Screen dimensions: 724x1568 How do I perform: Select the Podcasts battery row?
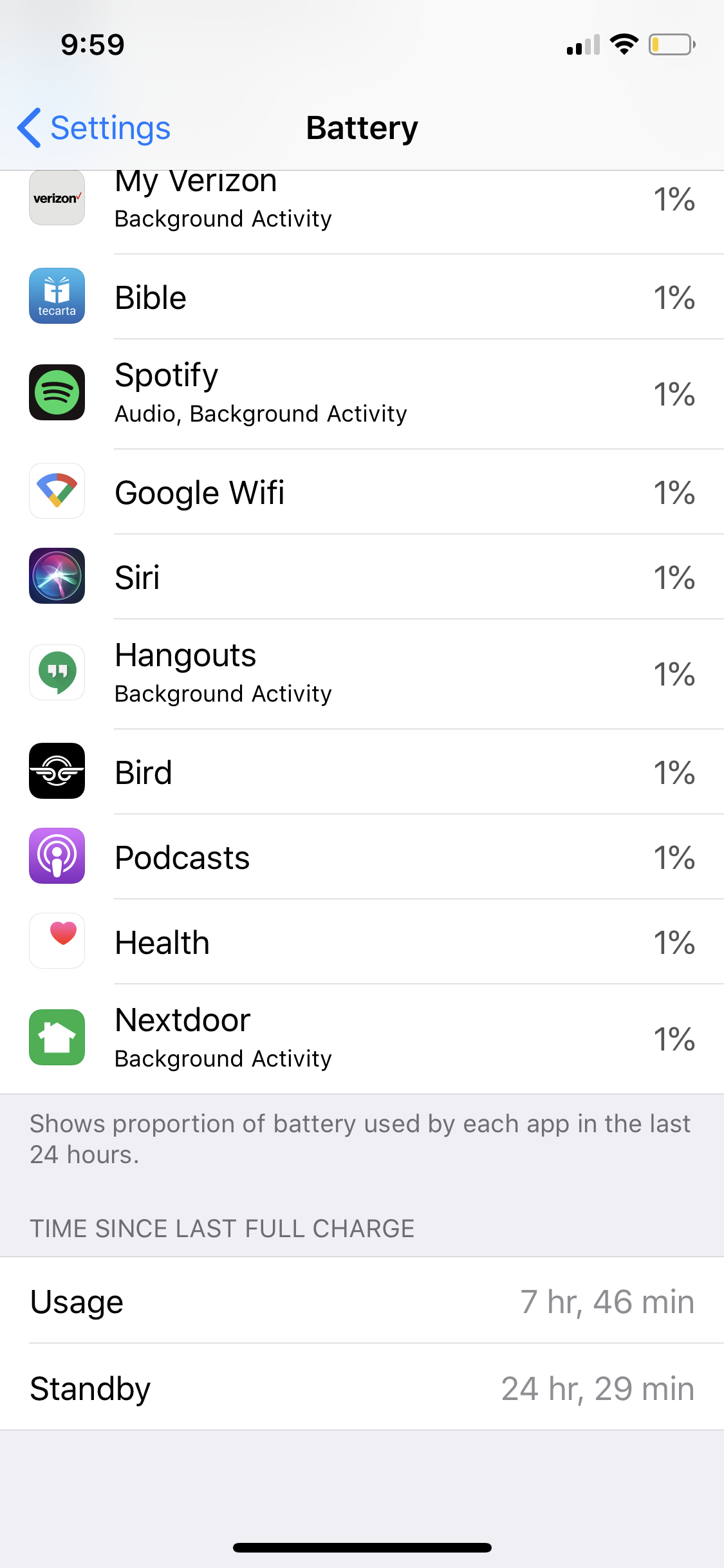click(362, 857)
